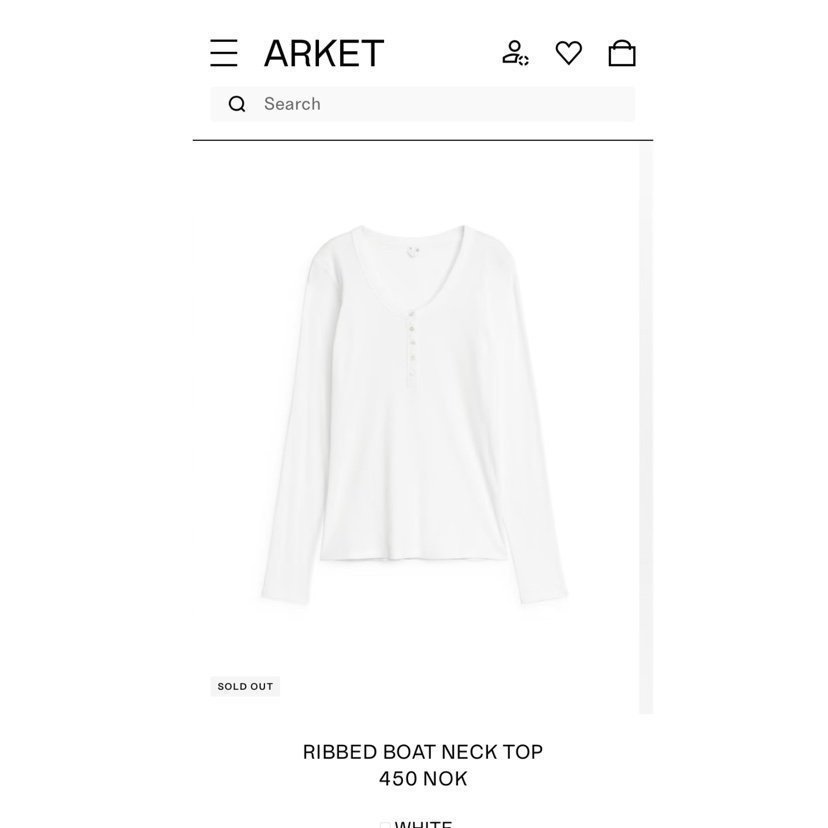Go to ARKET home page
This screenshot has width=828, height=828.
point(324,54)
